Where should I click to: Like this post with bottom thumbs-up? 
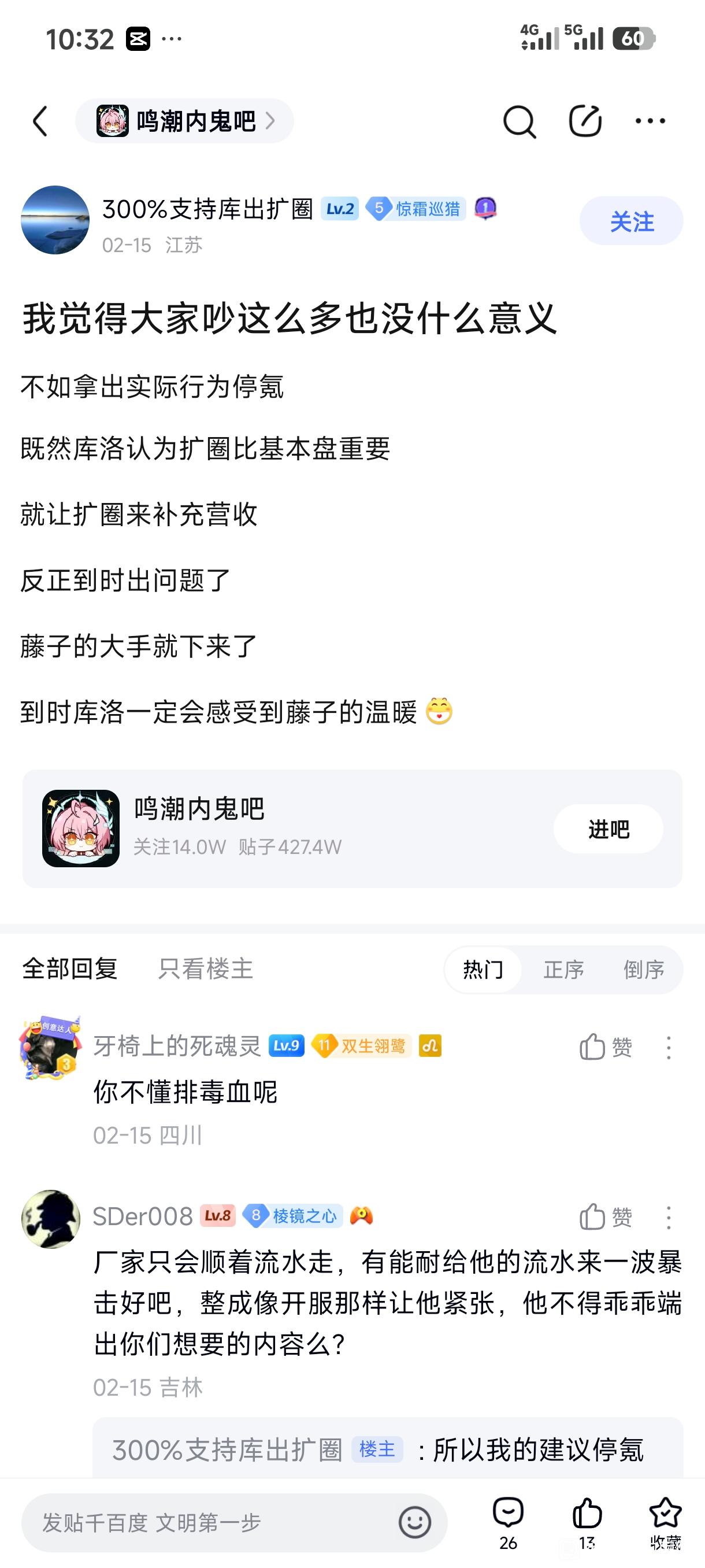click(x=587, y=1521)
